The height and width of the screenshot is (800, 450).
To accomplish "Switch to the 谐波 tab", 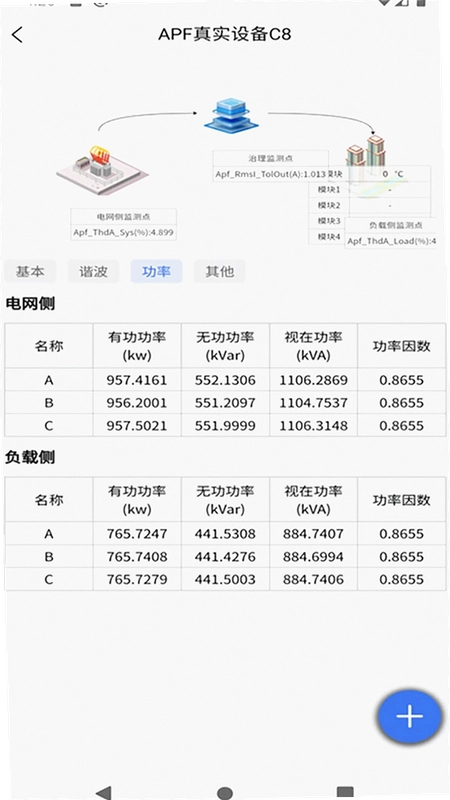I will [x=93, y=271].
